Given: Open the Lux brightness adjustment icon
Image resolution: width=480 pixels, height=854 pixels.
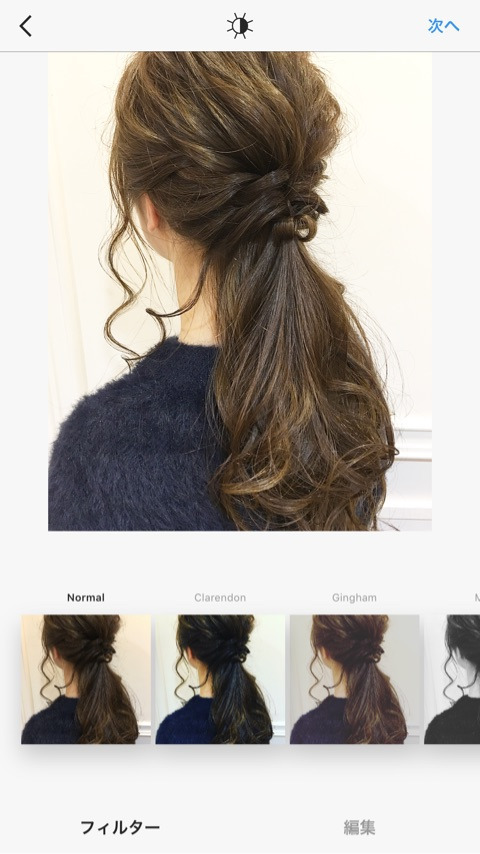Looking at the screenshot, I should (240, 26).
